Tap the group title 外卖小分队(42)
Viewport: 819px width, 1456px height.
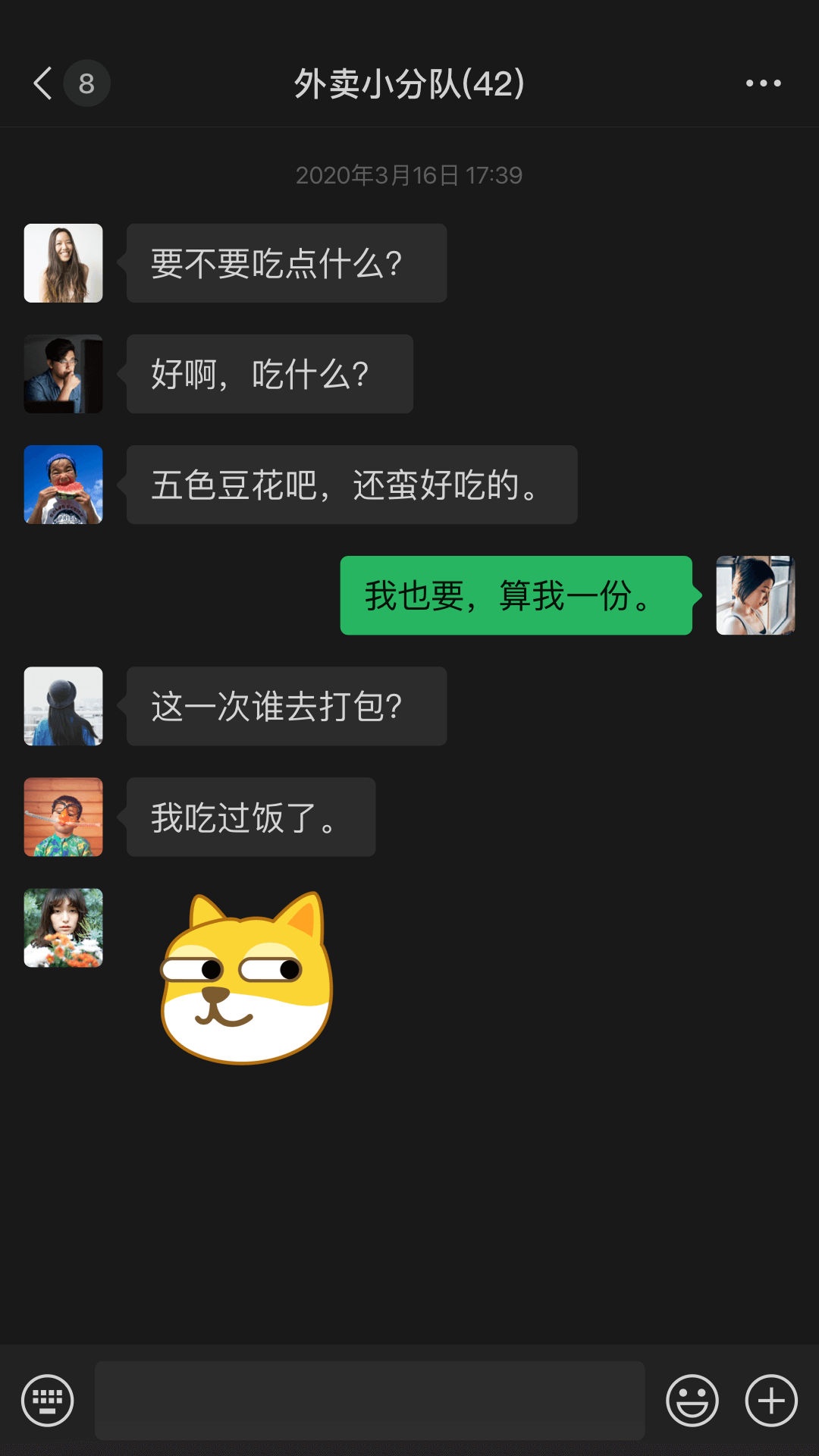coord(409,83)
